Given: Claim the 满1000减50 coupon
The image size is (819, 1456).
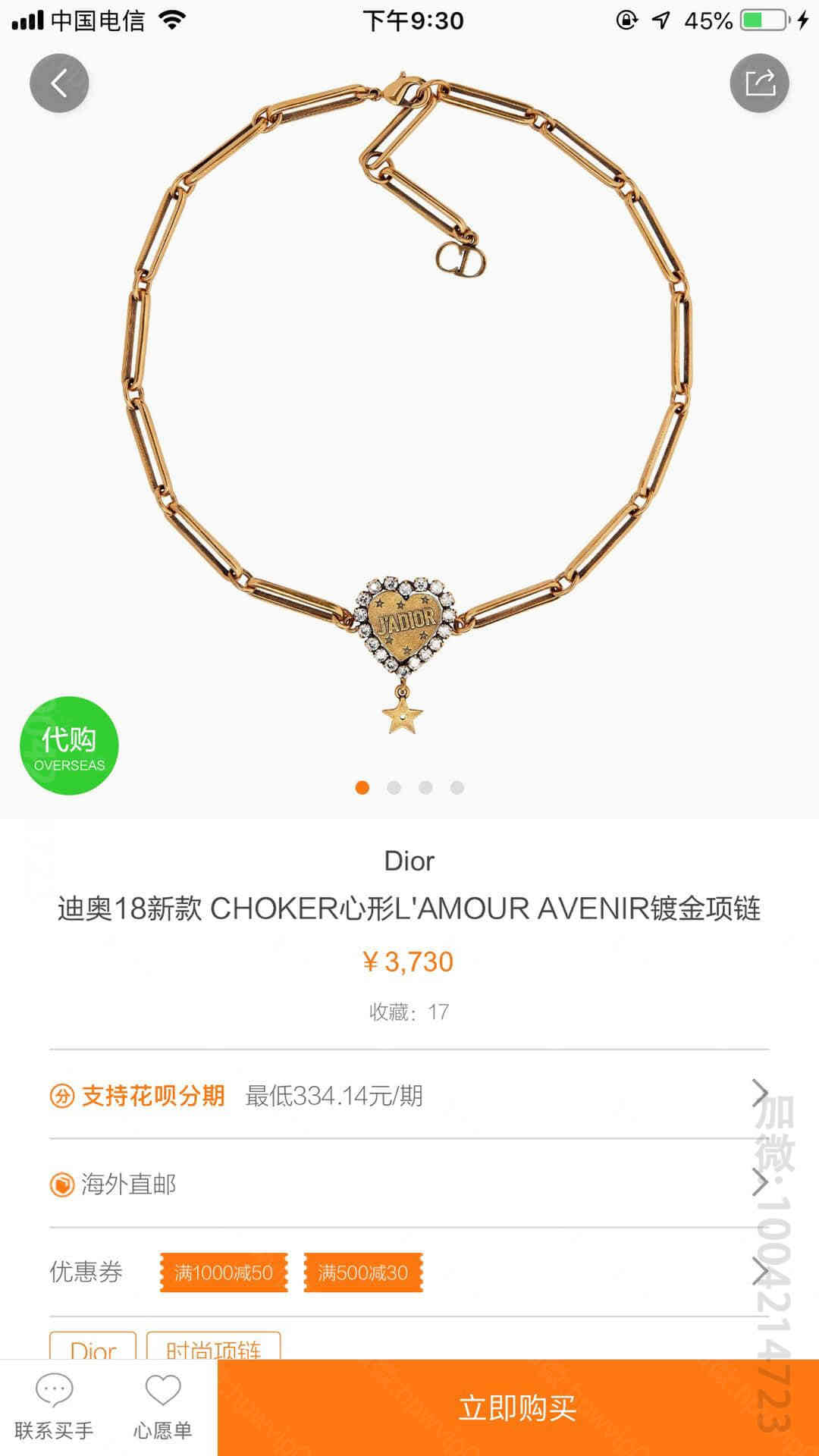Looking at the screenshot, I should coord(224,1272).
